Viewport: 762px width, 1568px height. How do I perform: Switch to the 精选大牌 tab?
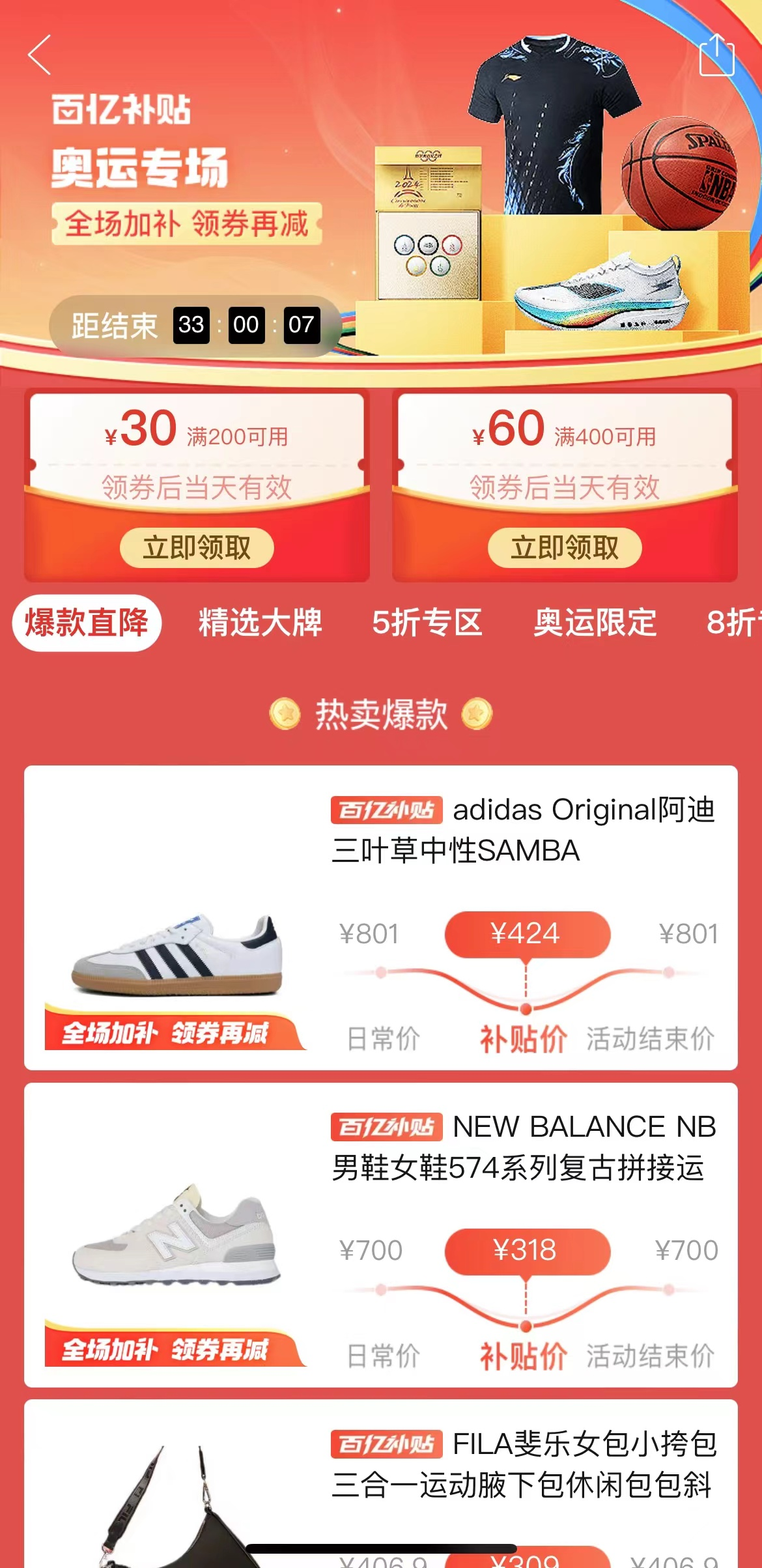tap(260, 623)
